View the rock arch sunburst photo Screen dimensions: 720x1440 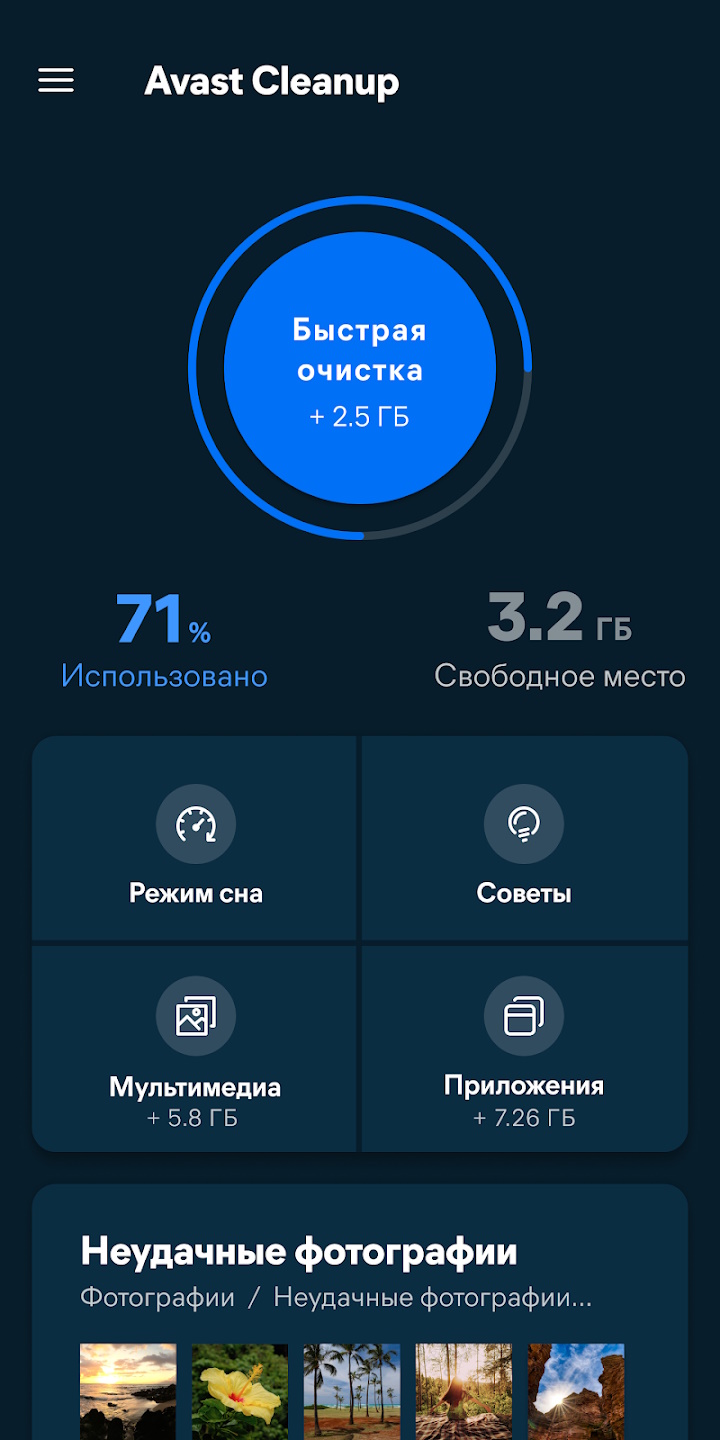(576, 1392)
